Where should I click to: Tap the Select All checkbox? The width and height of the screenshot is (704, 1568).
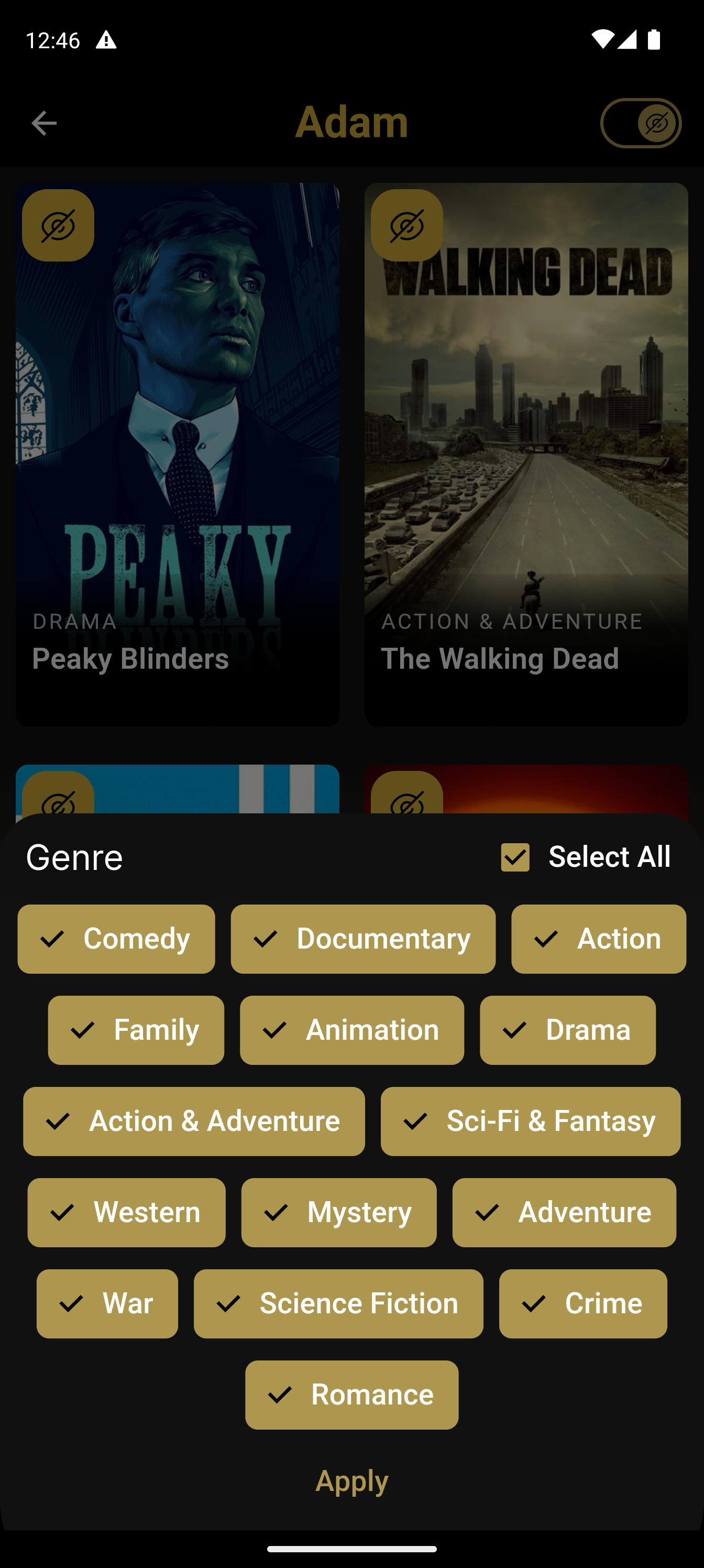[x=515, y=857]
